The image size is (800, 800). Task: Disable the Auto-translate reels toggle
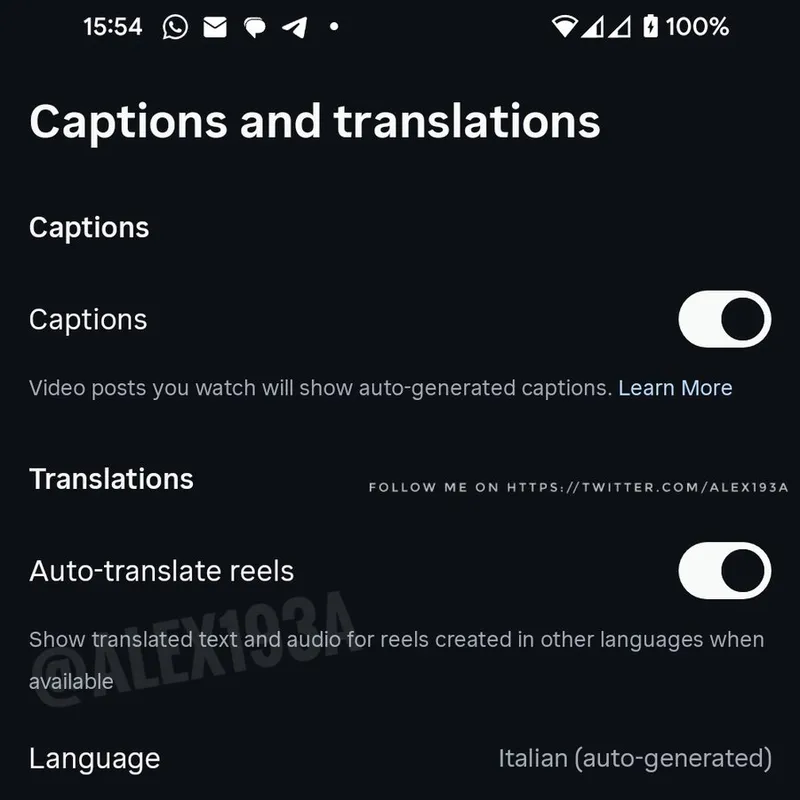(x=724, y=570)
